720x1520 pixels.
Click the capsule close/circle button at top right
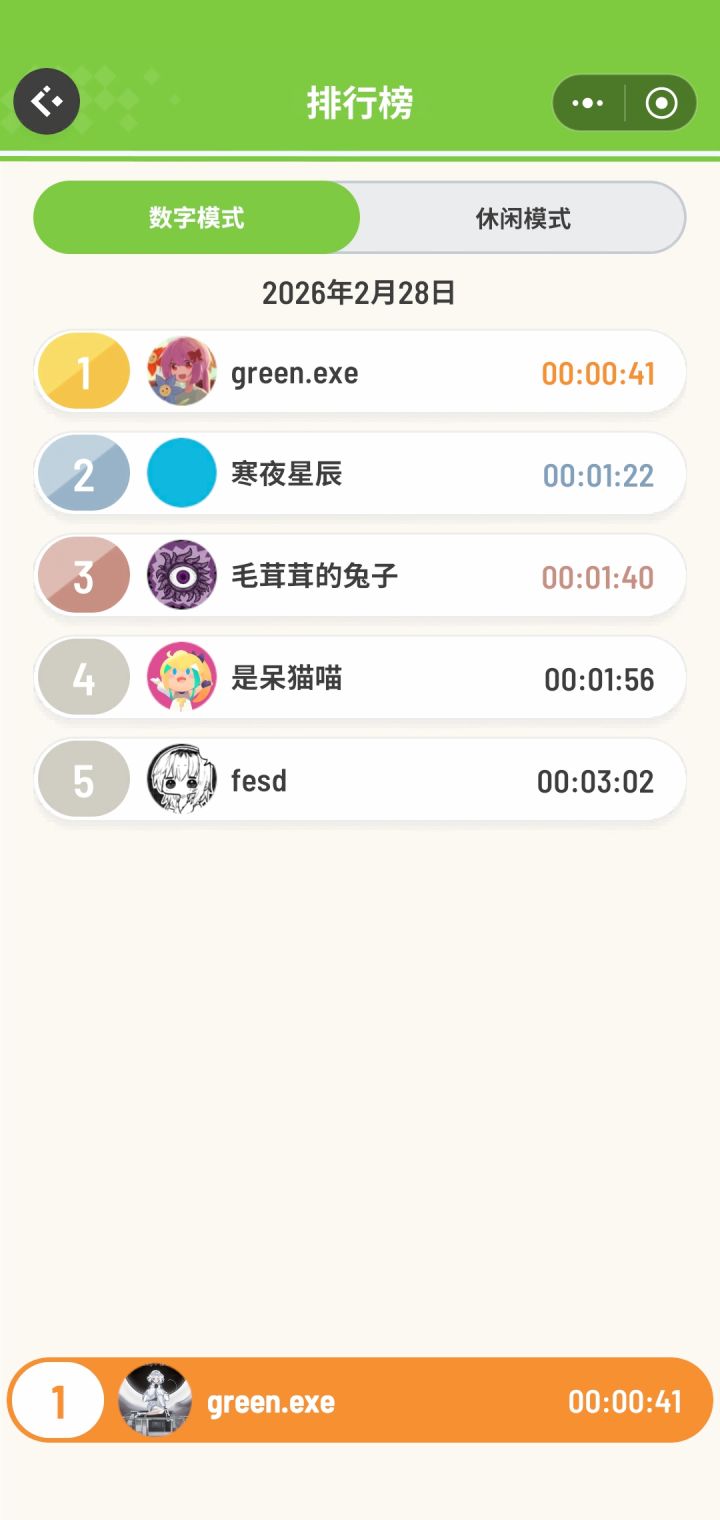tap(660, 103)
